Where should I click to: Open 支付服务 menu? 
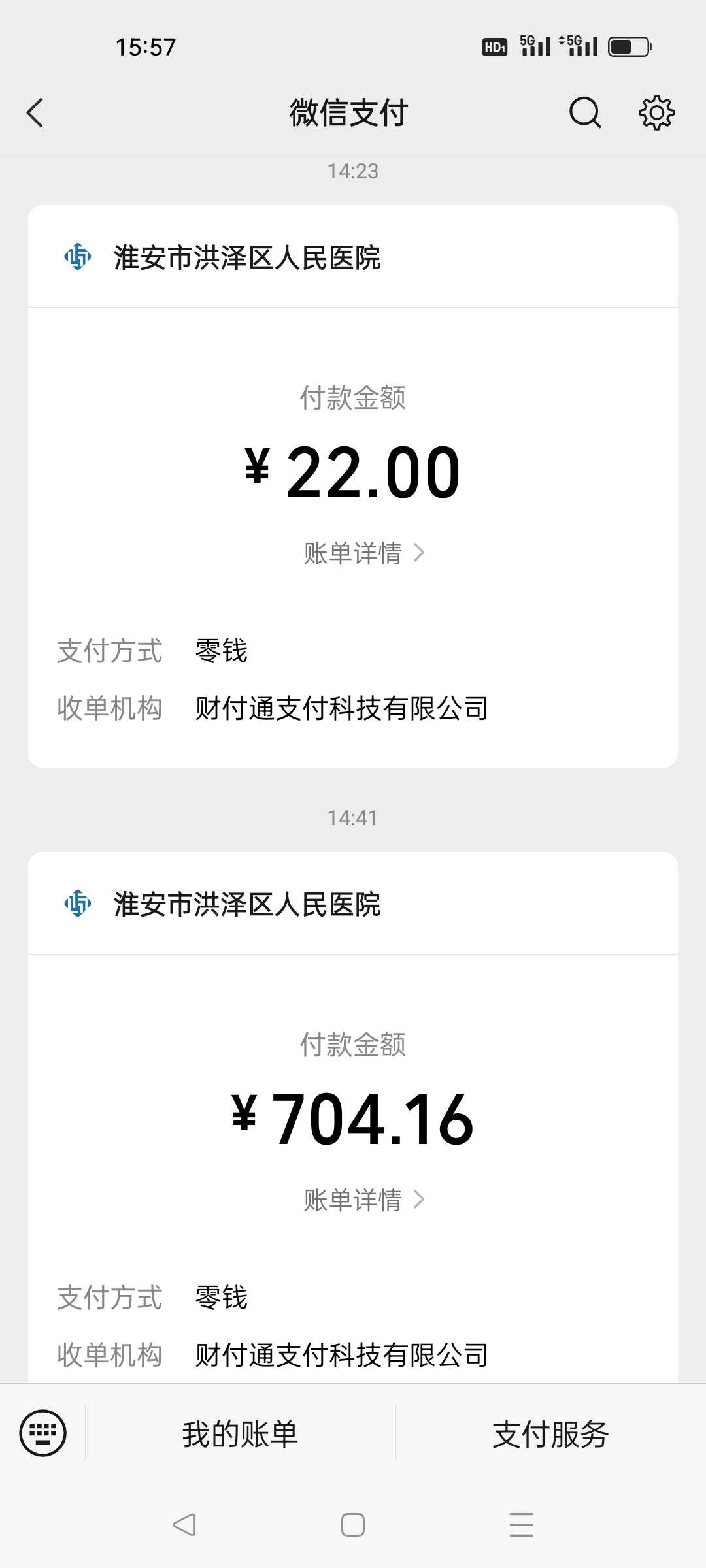[551, 1434]
